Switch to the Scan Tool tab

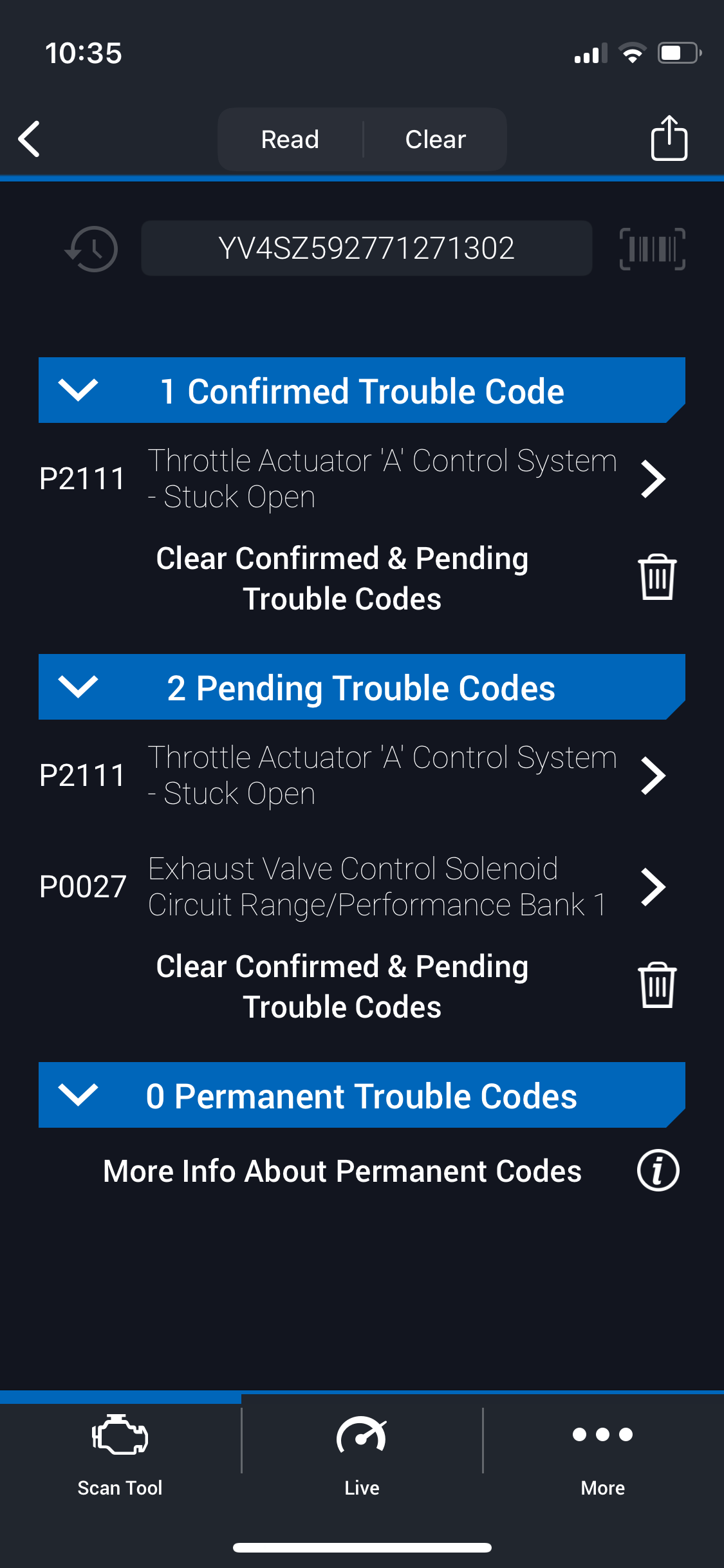pyautogui.click(x=120, y=1456)
